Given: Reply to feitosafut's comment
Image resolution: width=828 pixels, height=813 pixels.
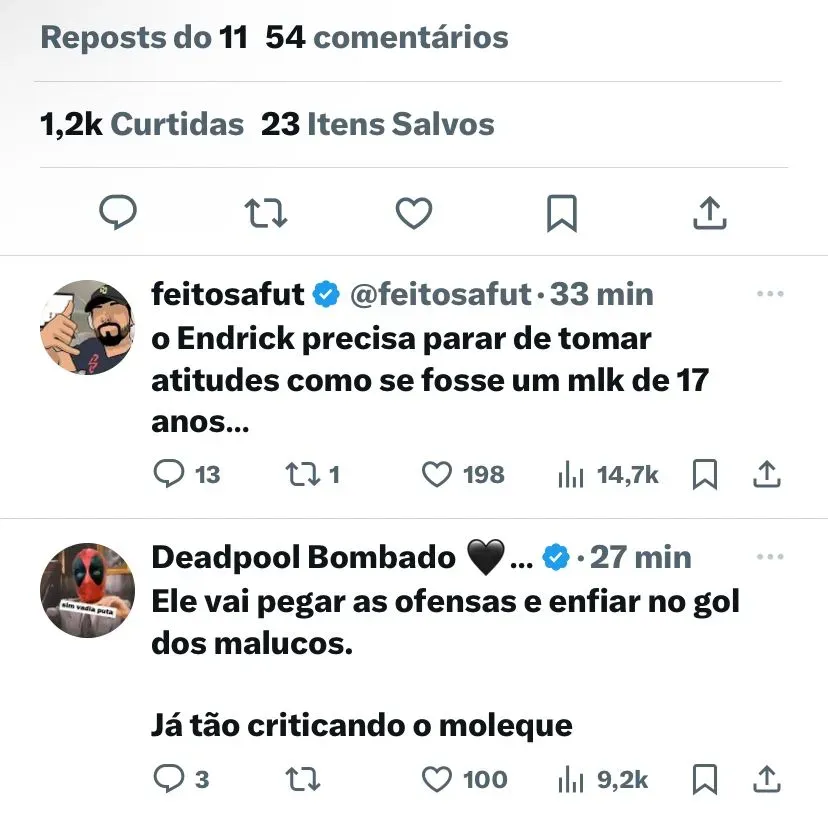Looking at the screenshot, I should [x=169, y=474].
